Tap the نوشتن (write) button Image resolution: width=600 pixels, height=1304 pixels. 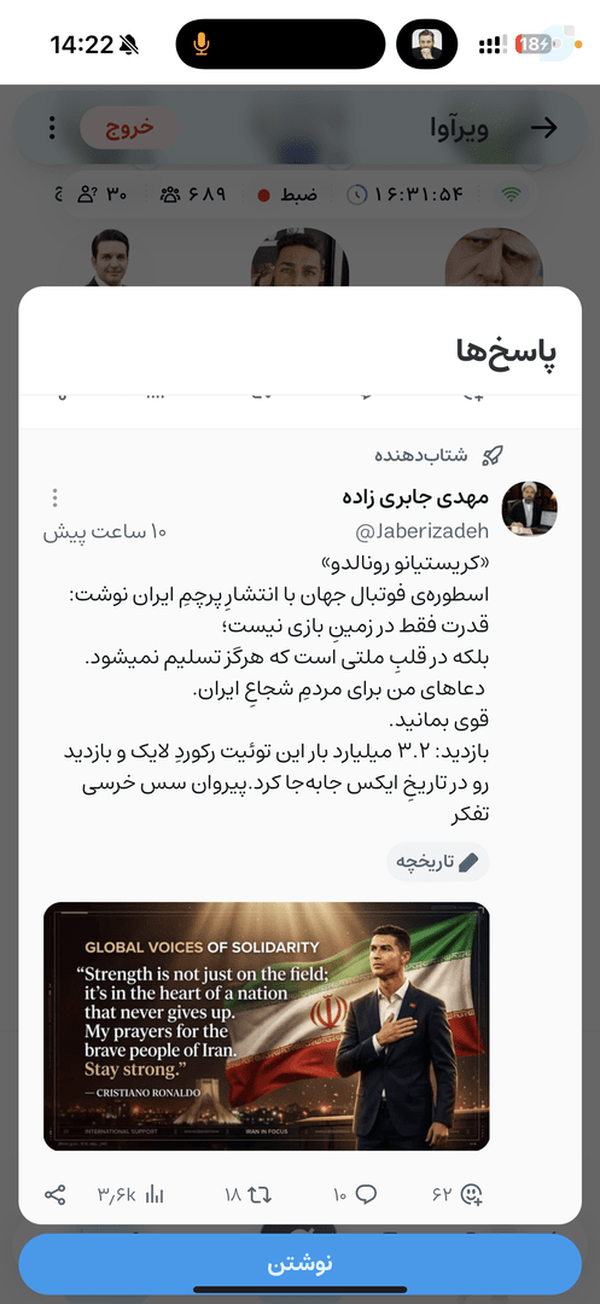[300, 1264]
